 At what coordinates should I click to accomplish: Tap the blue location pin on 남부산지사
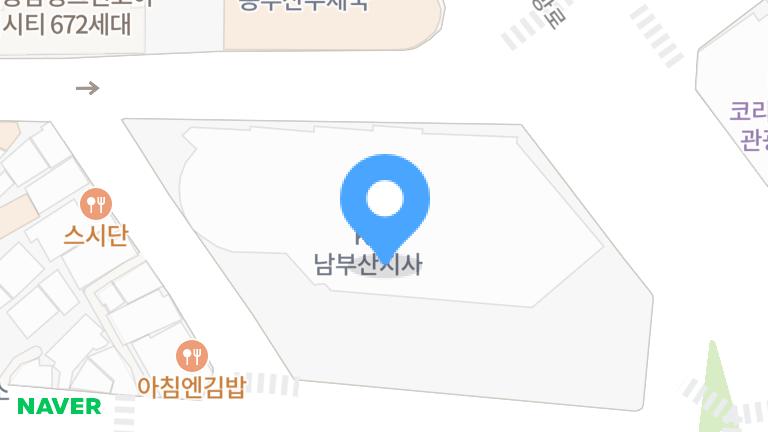tap(385, 200)
